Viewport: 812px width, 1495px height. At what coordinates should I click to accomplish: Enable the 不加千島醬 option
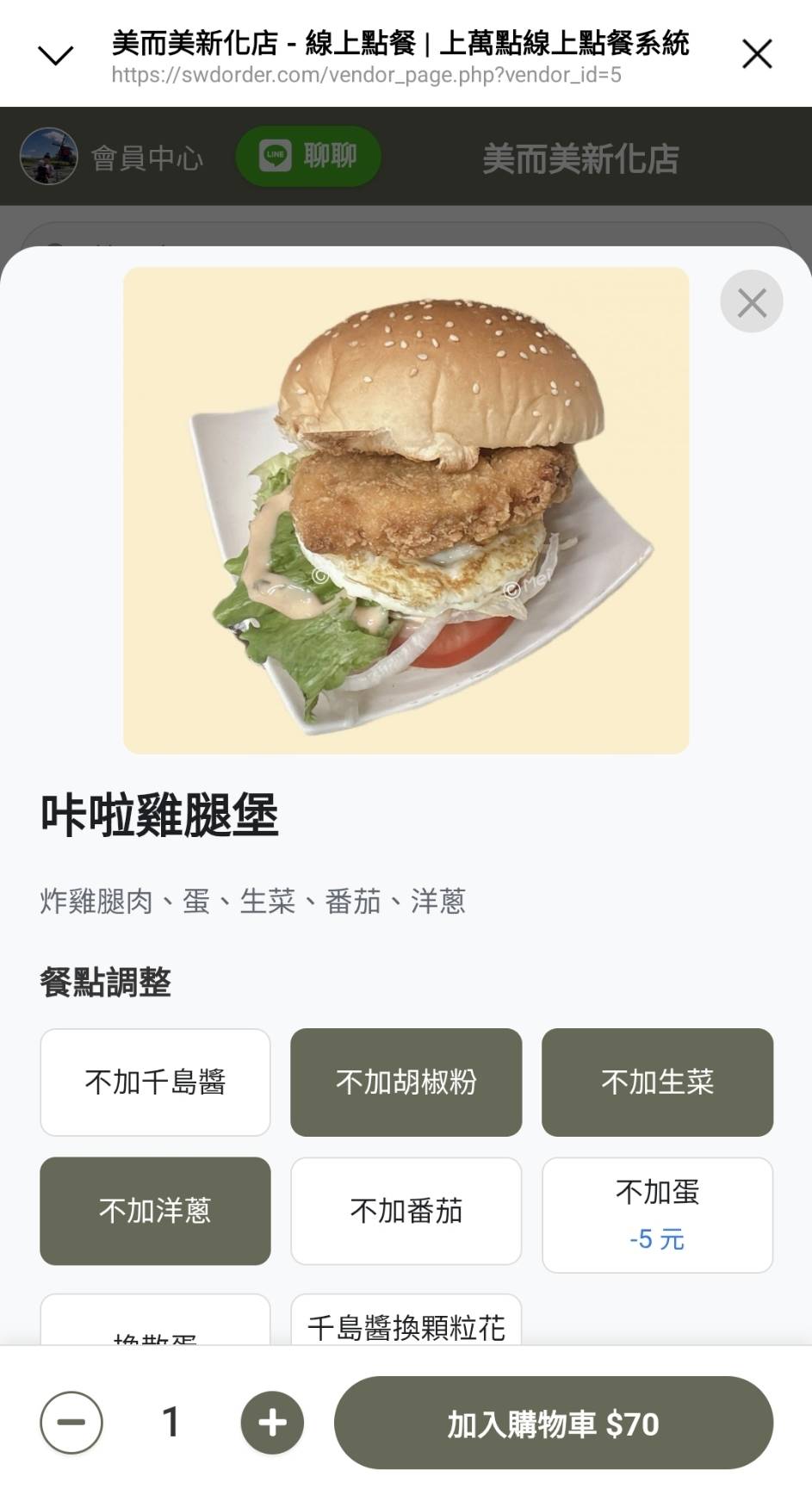click(154, 1082)
